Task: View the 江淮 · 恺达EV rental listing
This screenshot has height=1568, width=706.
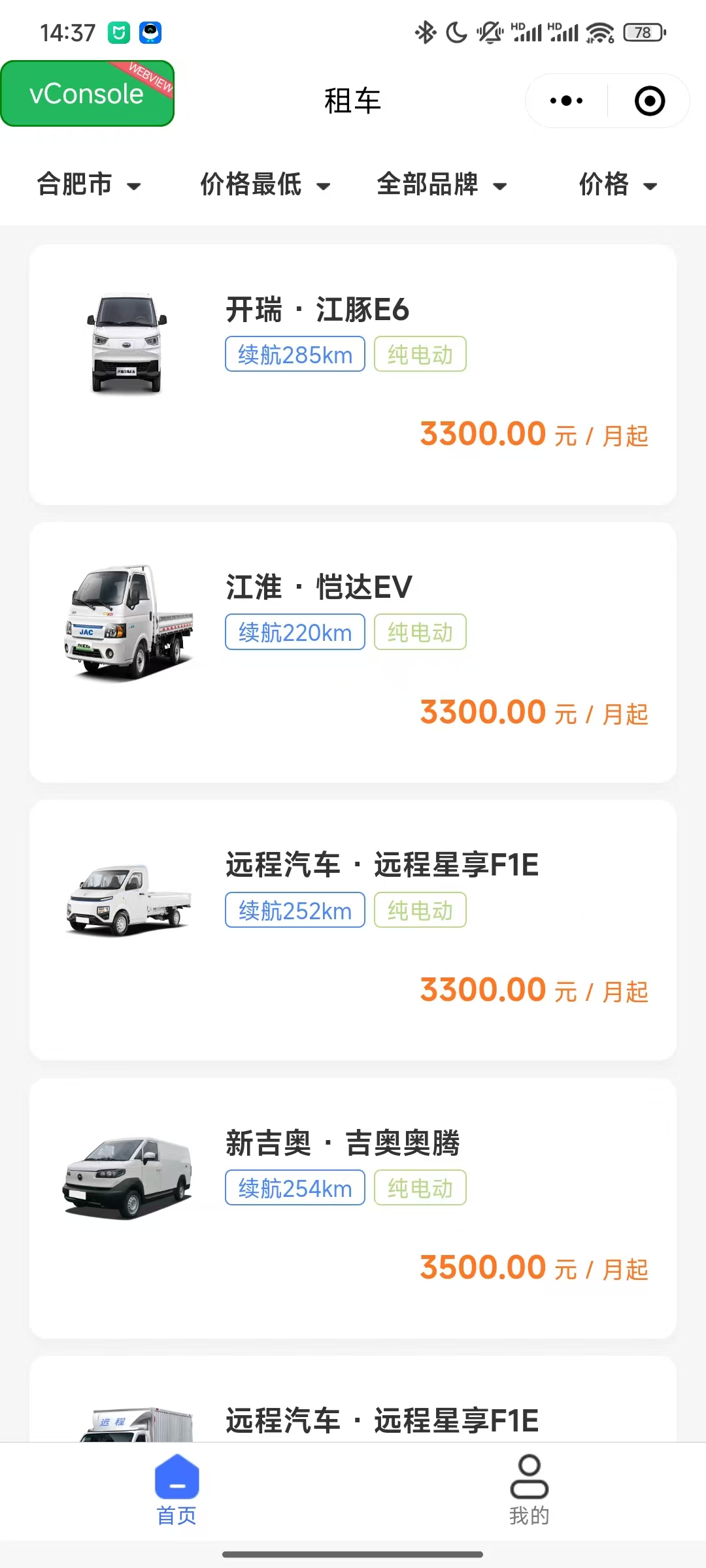Action: [353, 652]
